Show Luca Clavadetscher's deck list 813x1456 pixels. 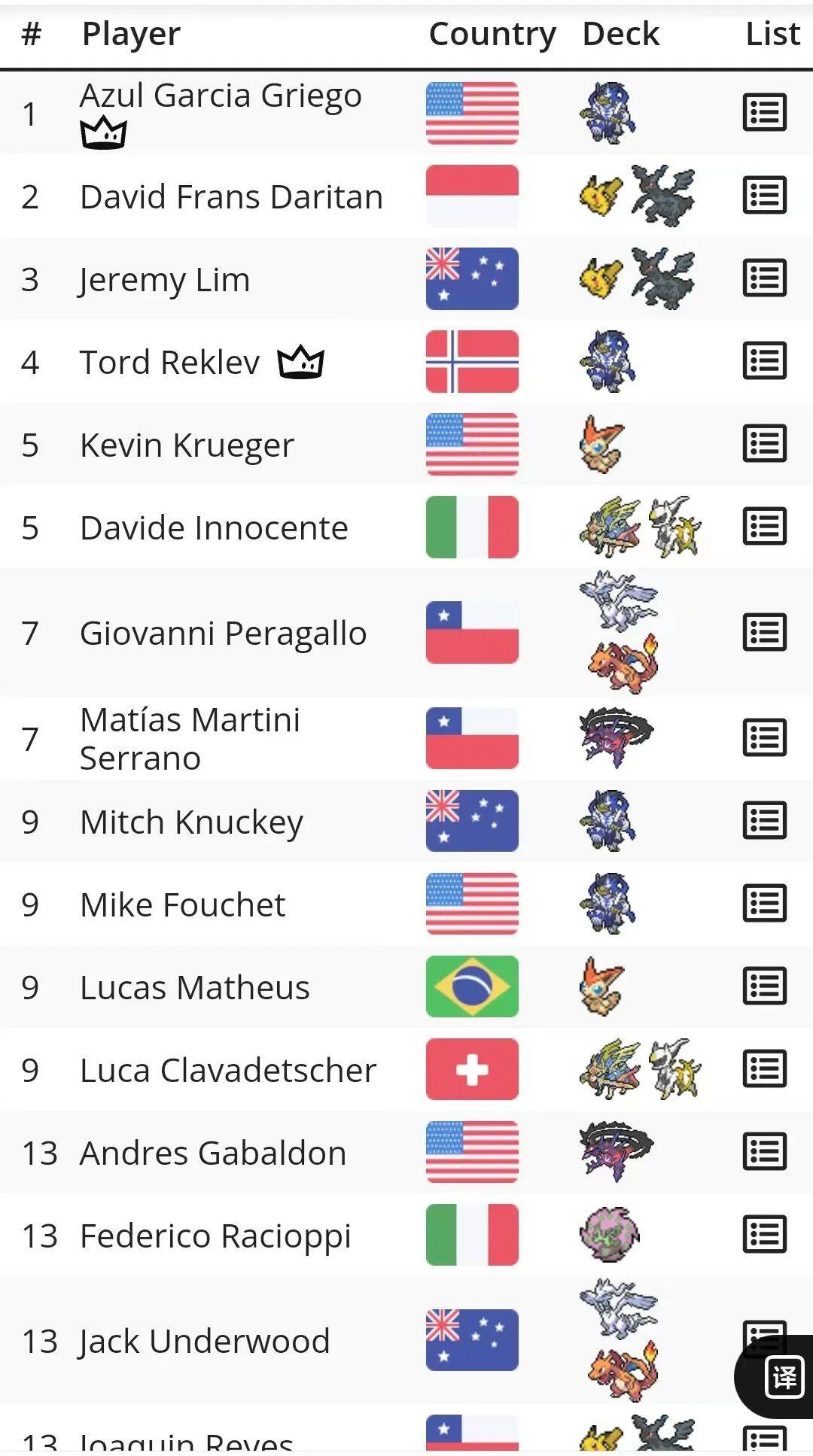pyautogui.click(x=764, y=1069)
